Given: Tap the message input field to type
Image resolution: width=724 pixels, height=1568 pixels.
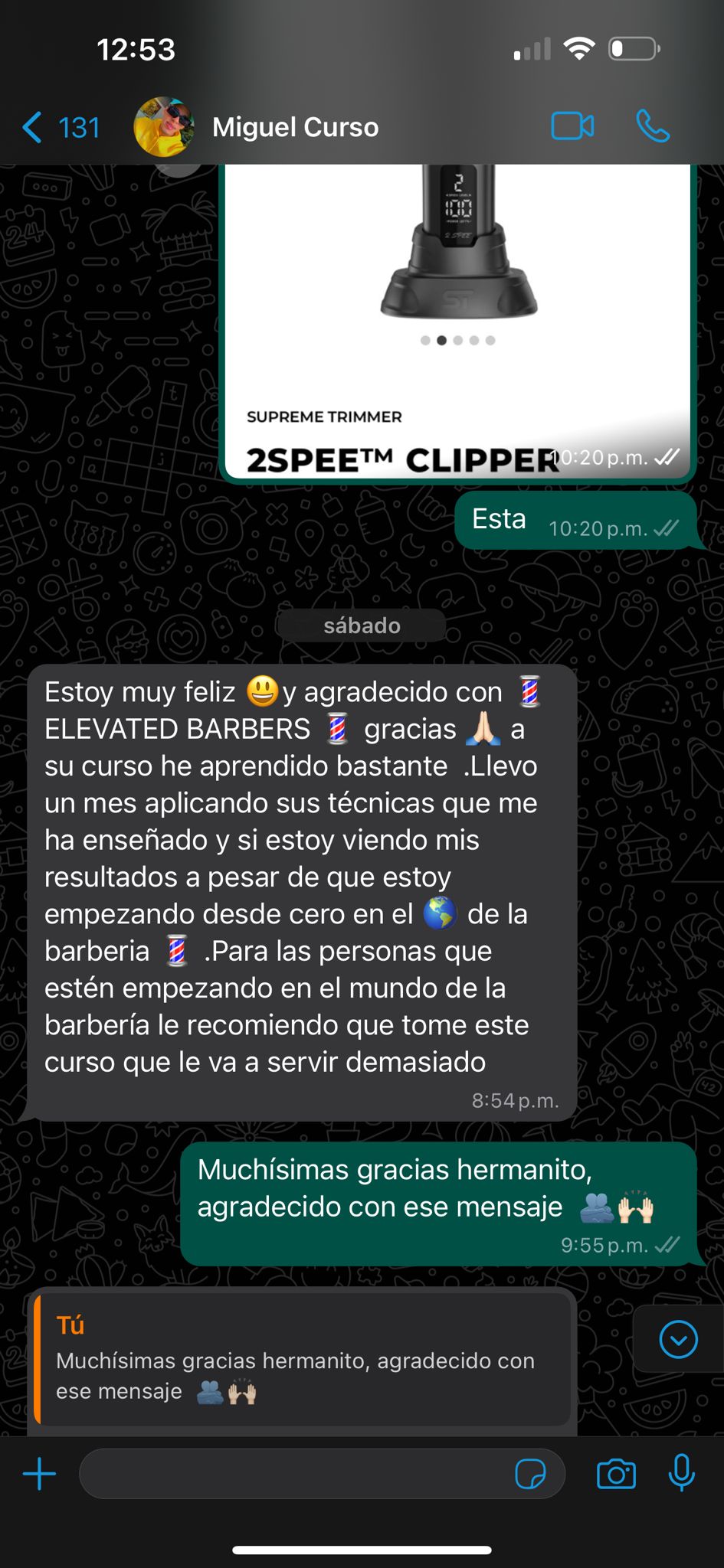Looking at the screenshot, I should (x=306, y=1472).
